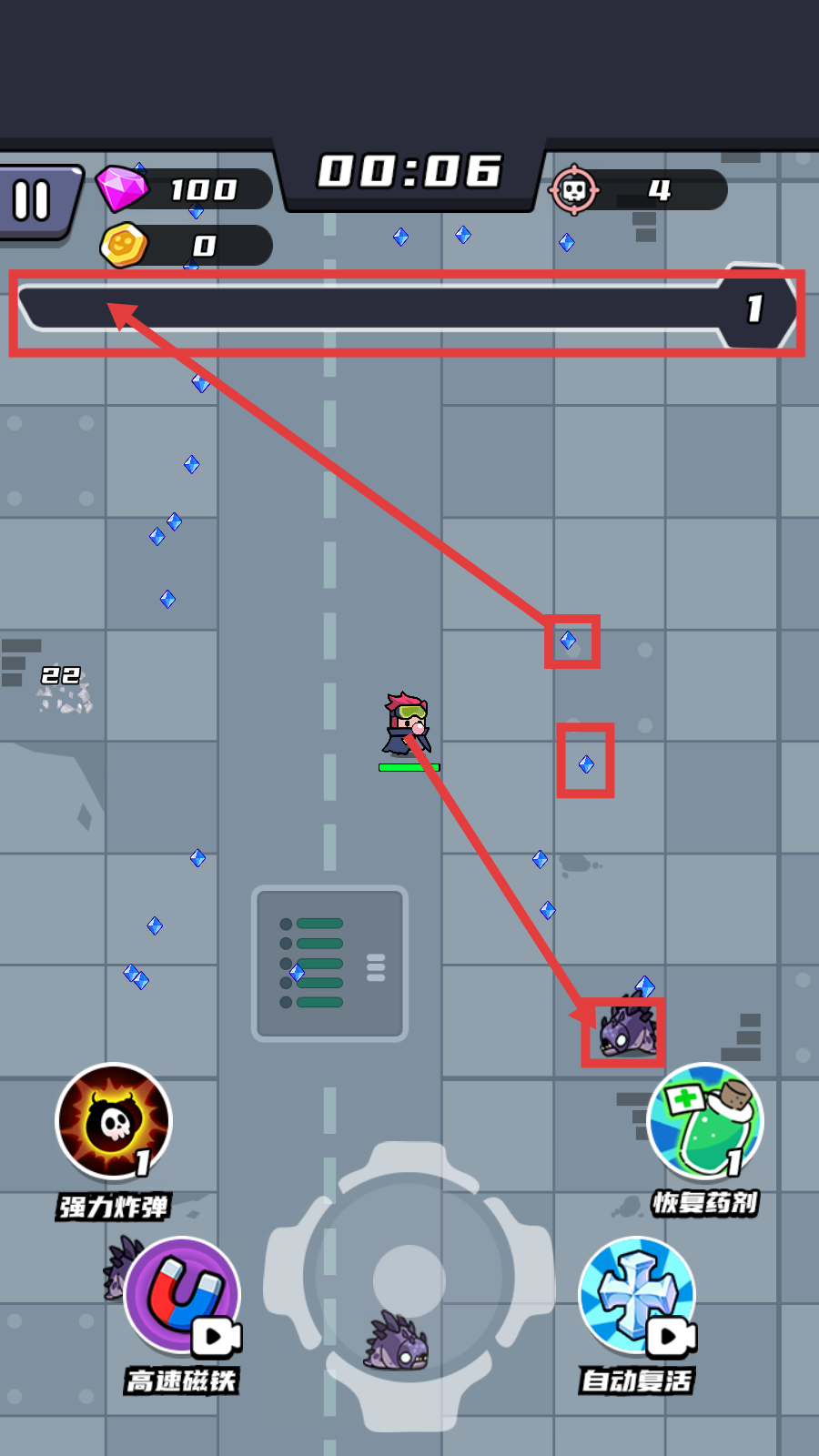The height and width of the screenshot is (1456, 819).
Task: Tap the movement joystick center
Action: pyautogui.click(x=409, y=1279)
